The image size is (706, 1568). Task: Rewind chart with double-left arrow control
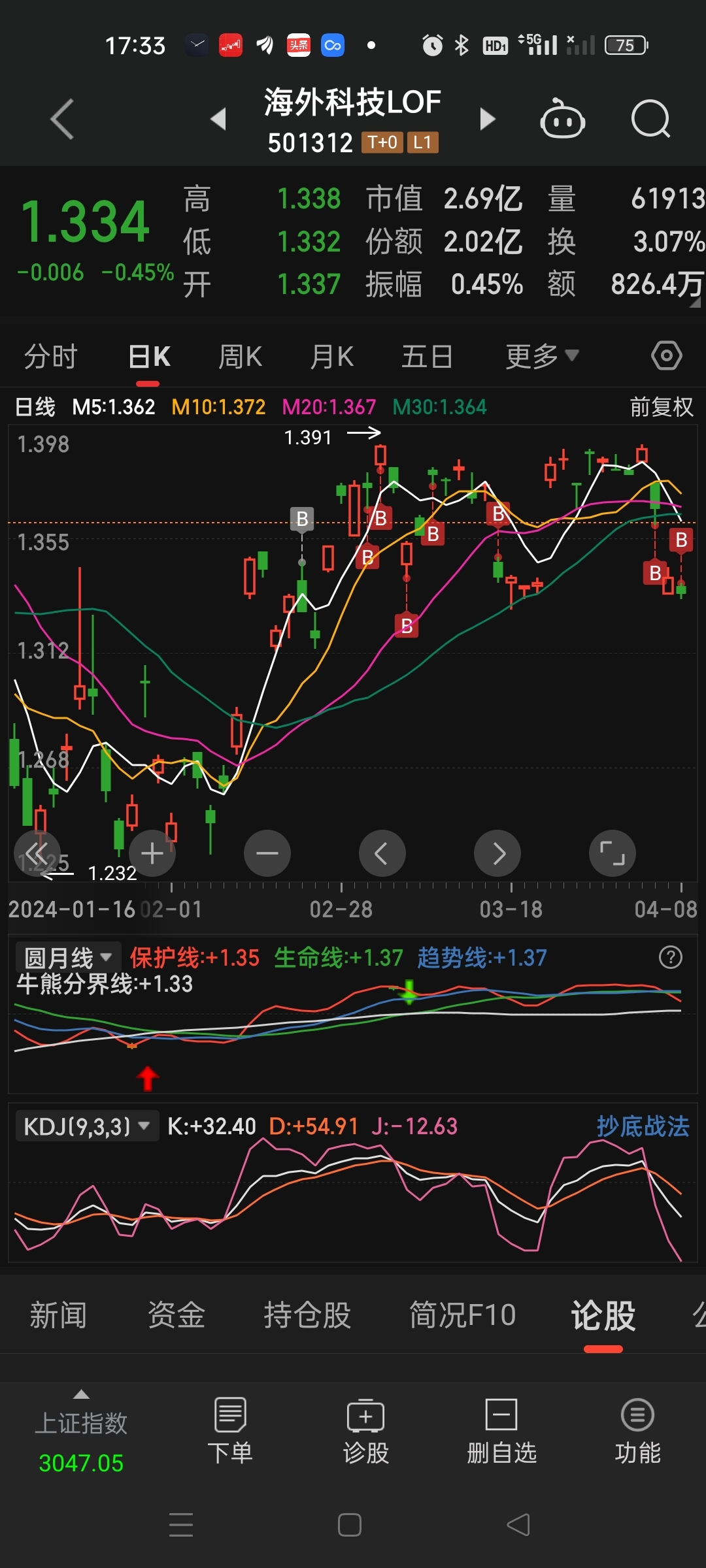click(x=38, y=853)
